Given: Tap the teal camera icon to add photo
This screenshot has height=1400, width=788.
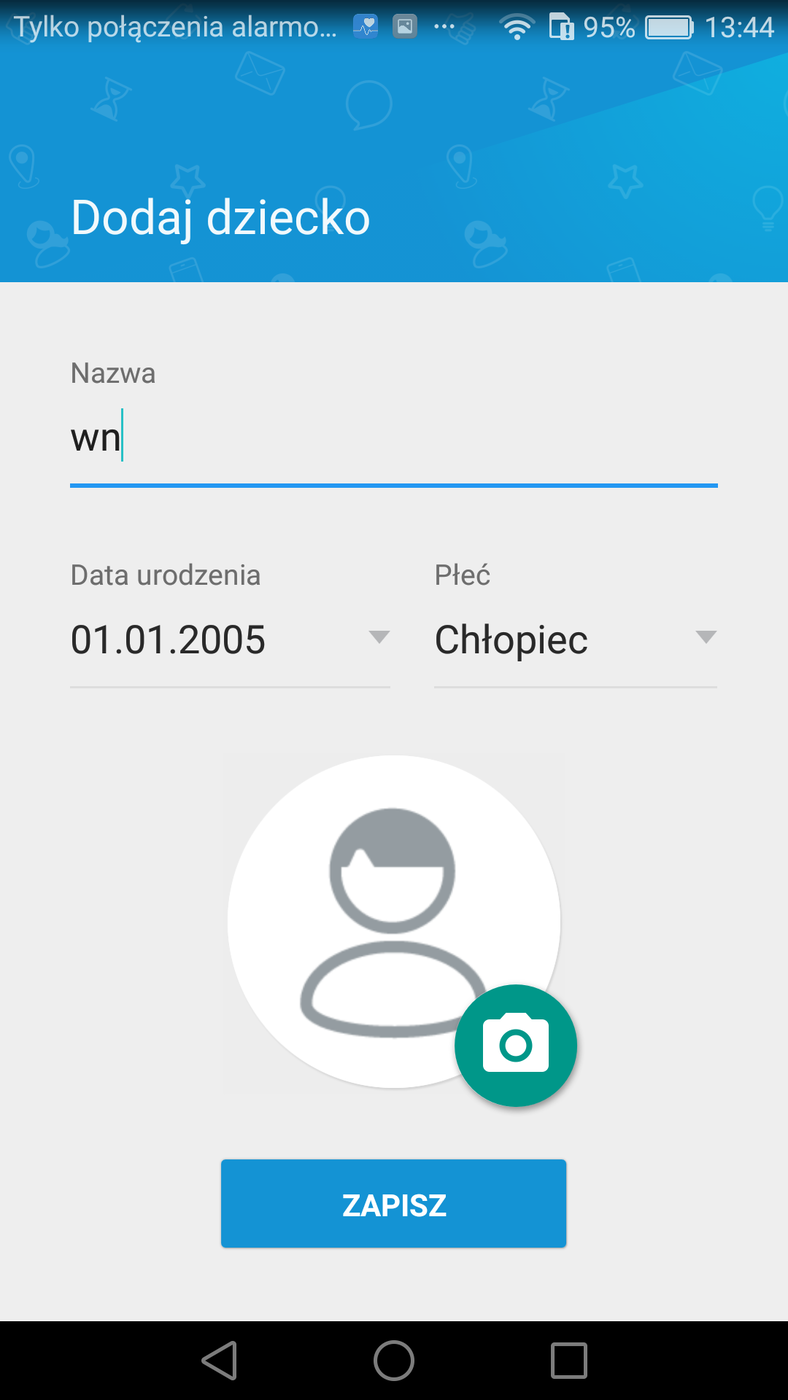Looking at the screenshot, I should [x=516, y=1045].
